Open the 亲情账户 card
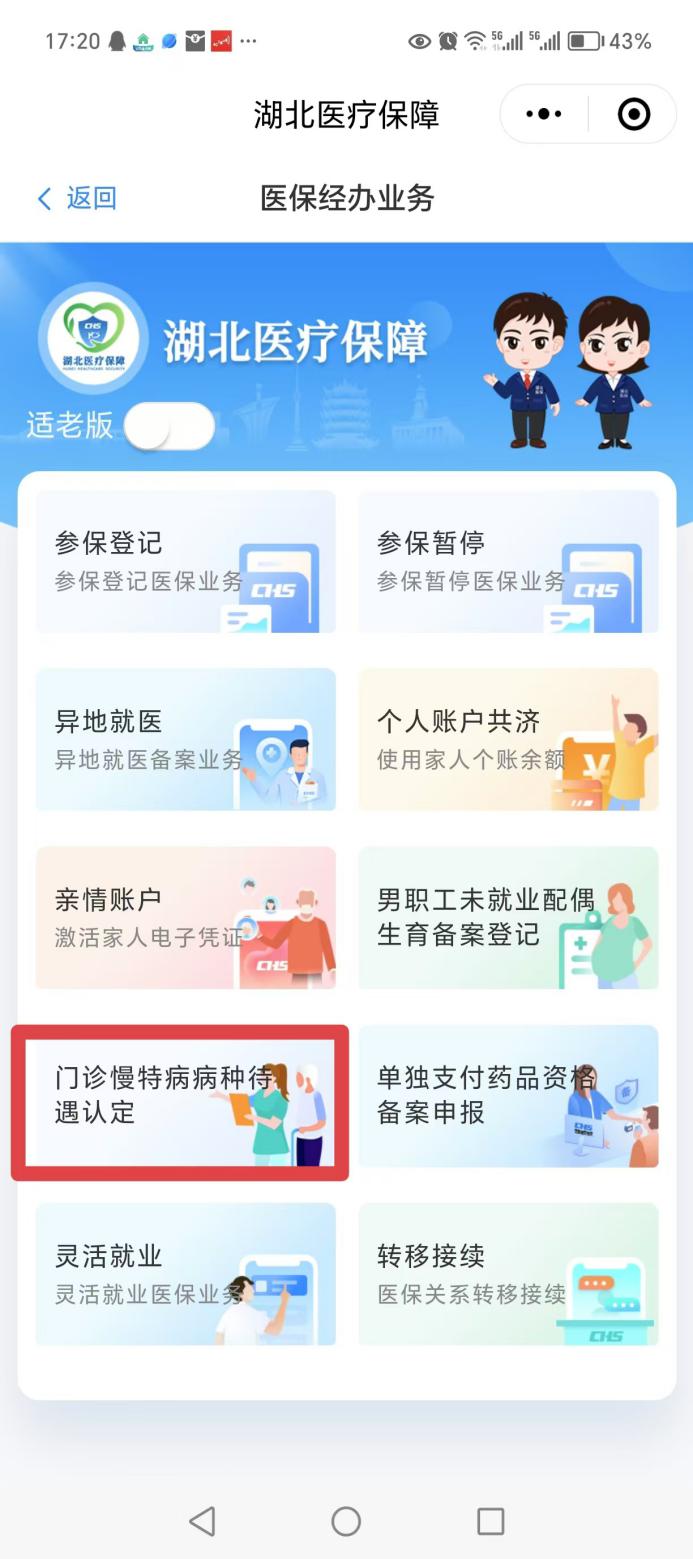Image resolution: width=693 pixels, height=1559 pixels. click(186, 917)
